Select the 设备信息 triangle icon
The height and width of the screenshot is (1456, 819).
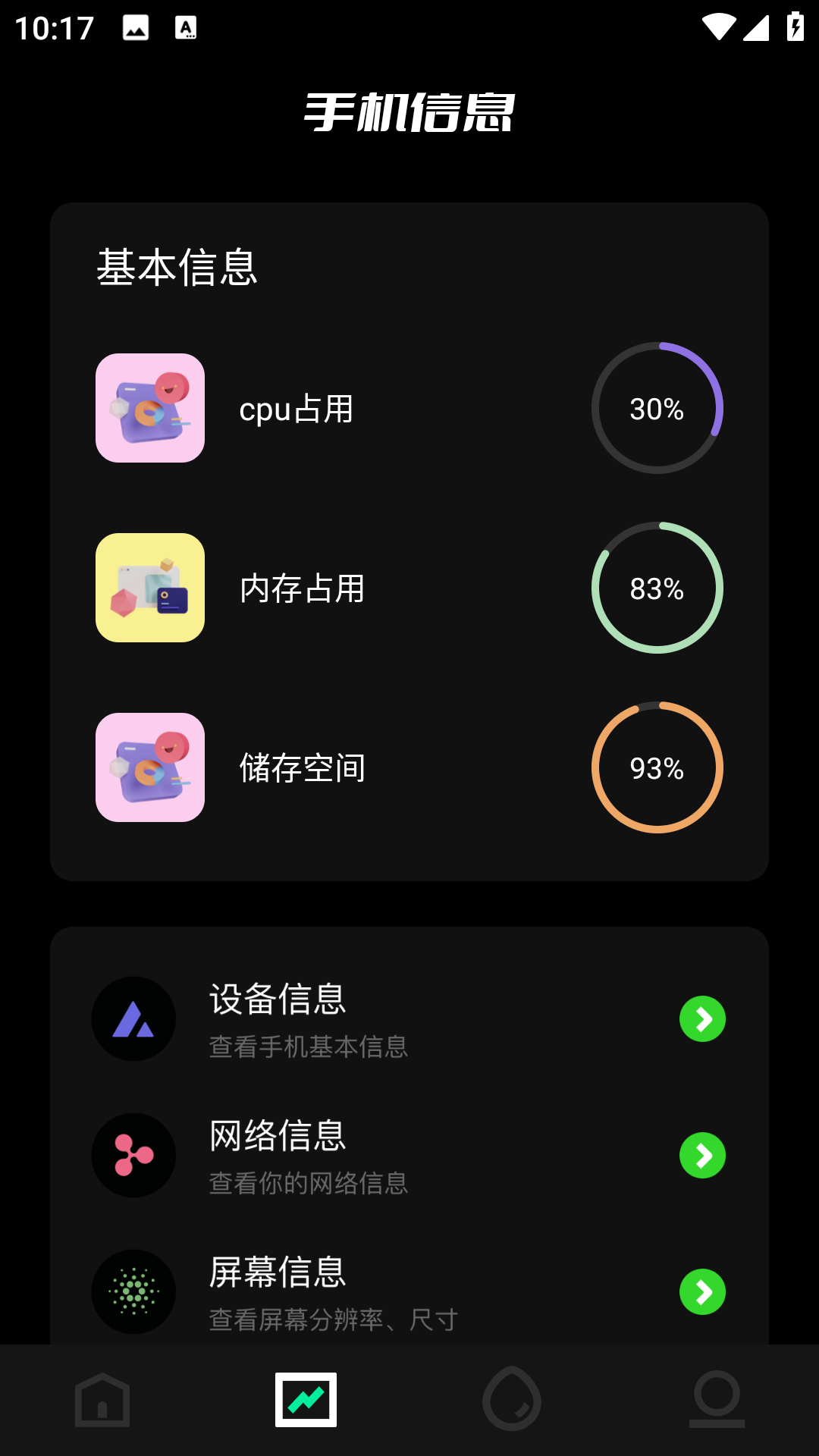tap(133, 1019)
